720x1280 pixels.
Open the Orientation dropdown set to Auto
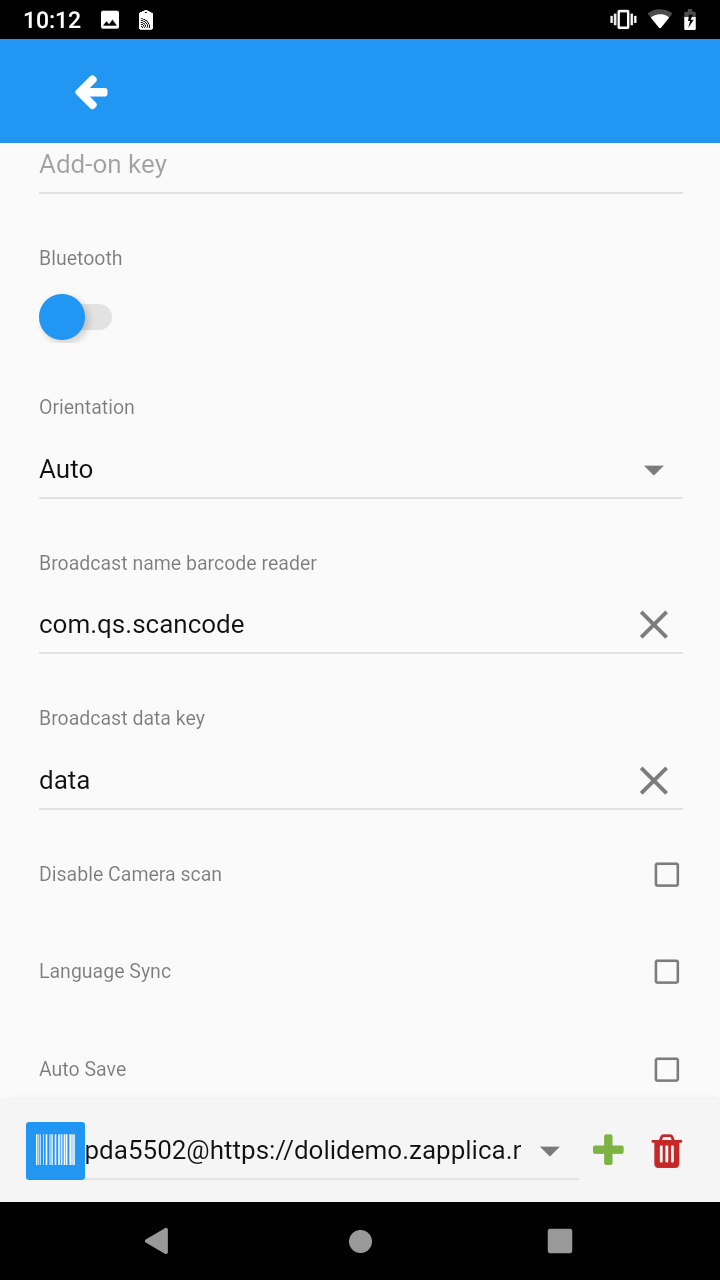pos(360,469)
